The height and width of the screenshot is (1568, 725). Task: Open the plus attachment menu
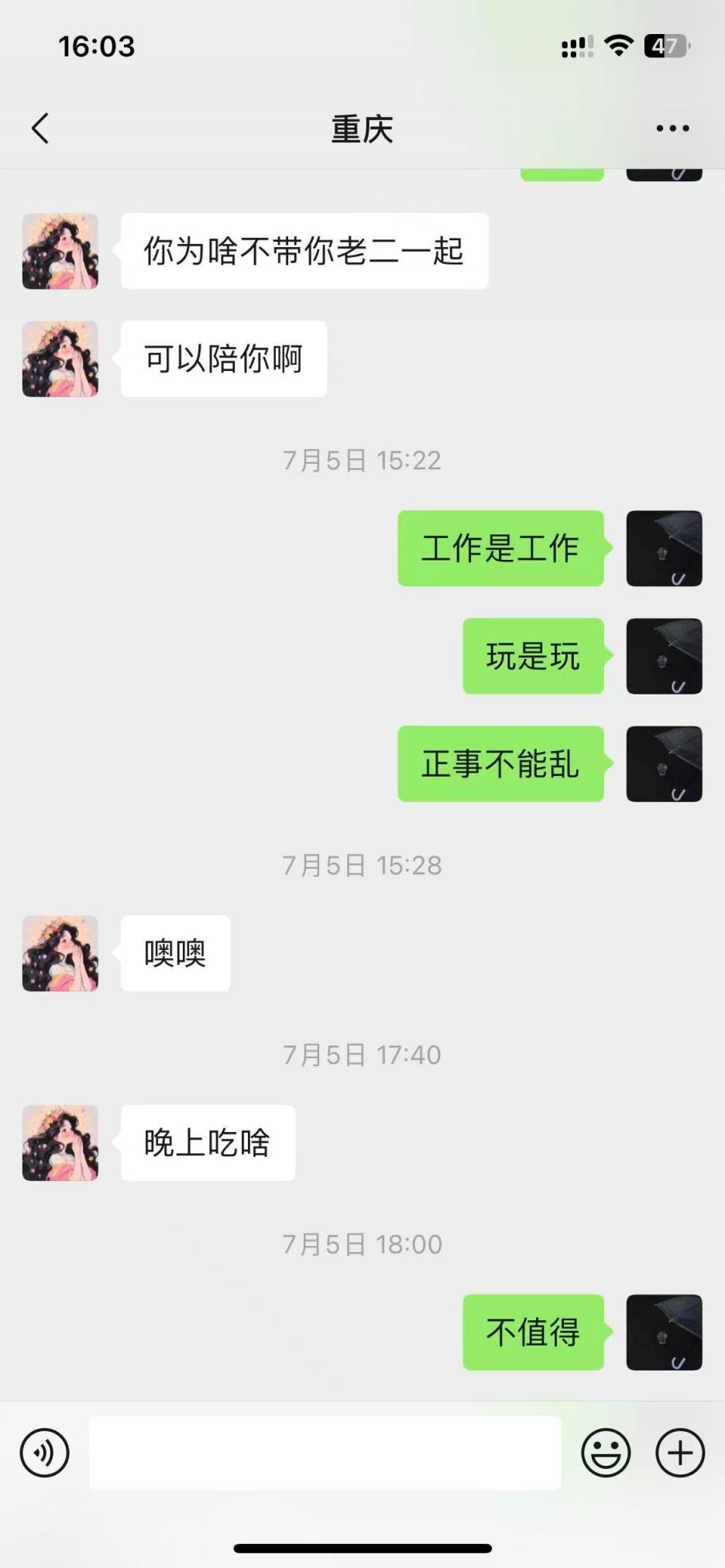point(679,1453)
